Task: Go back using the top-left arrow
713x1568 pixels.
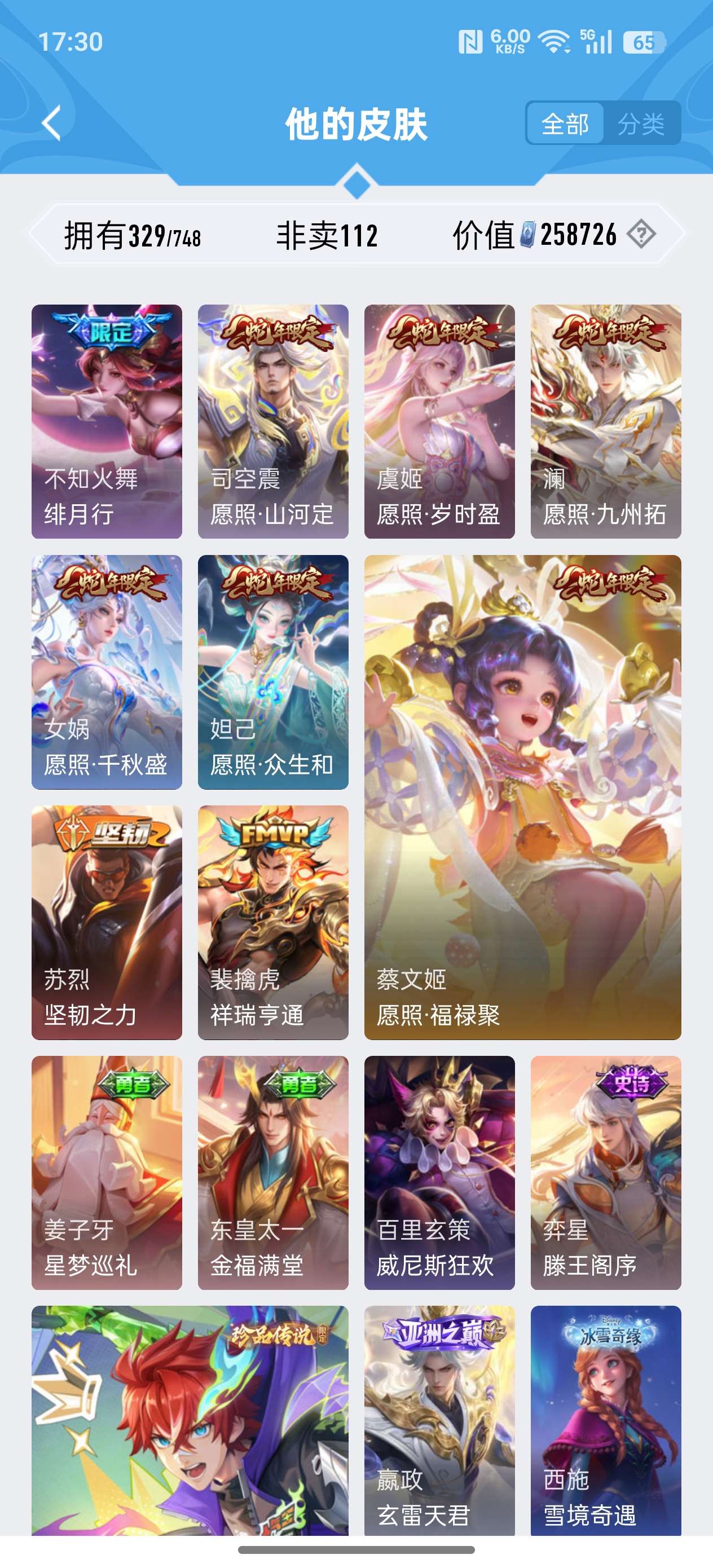Action: [52, 124]
